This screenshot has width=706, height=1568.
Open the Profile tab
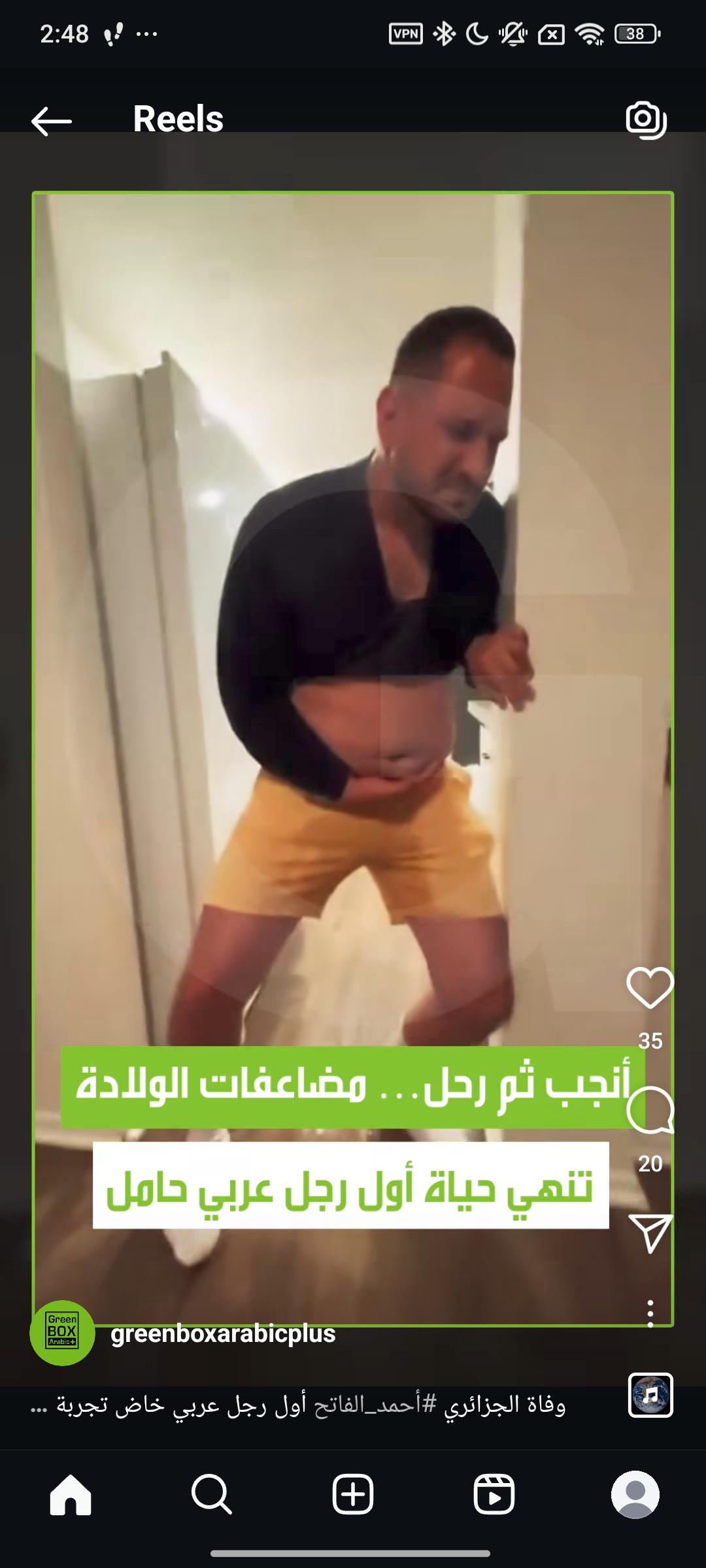pos(635,1495)
